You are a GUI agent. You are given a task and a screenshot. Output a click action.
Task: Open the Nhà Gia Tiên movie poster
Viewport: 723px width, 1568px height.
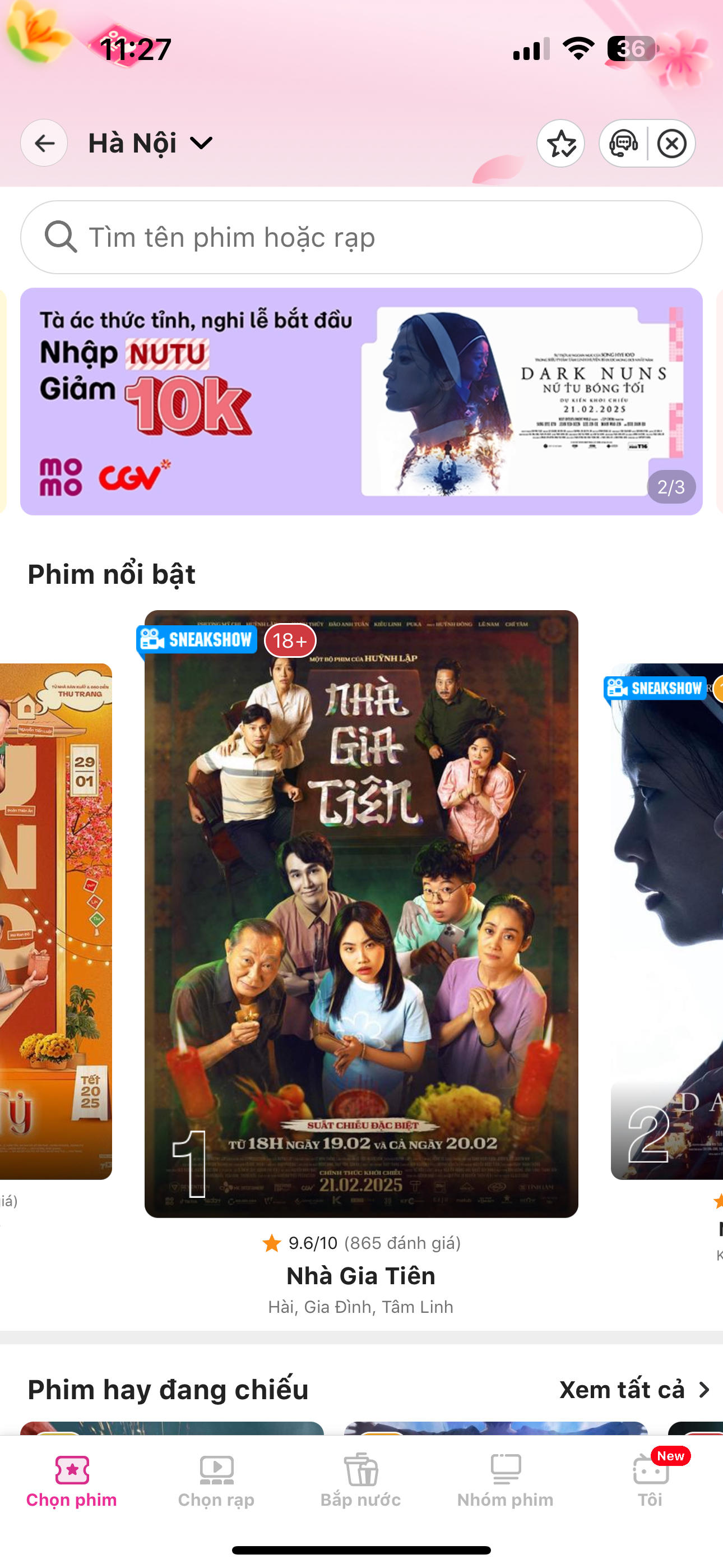pos(361,913)
